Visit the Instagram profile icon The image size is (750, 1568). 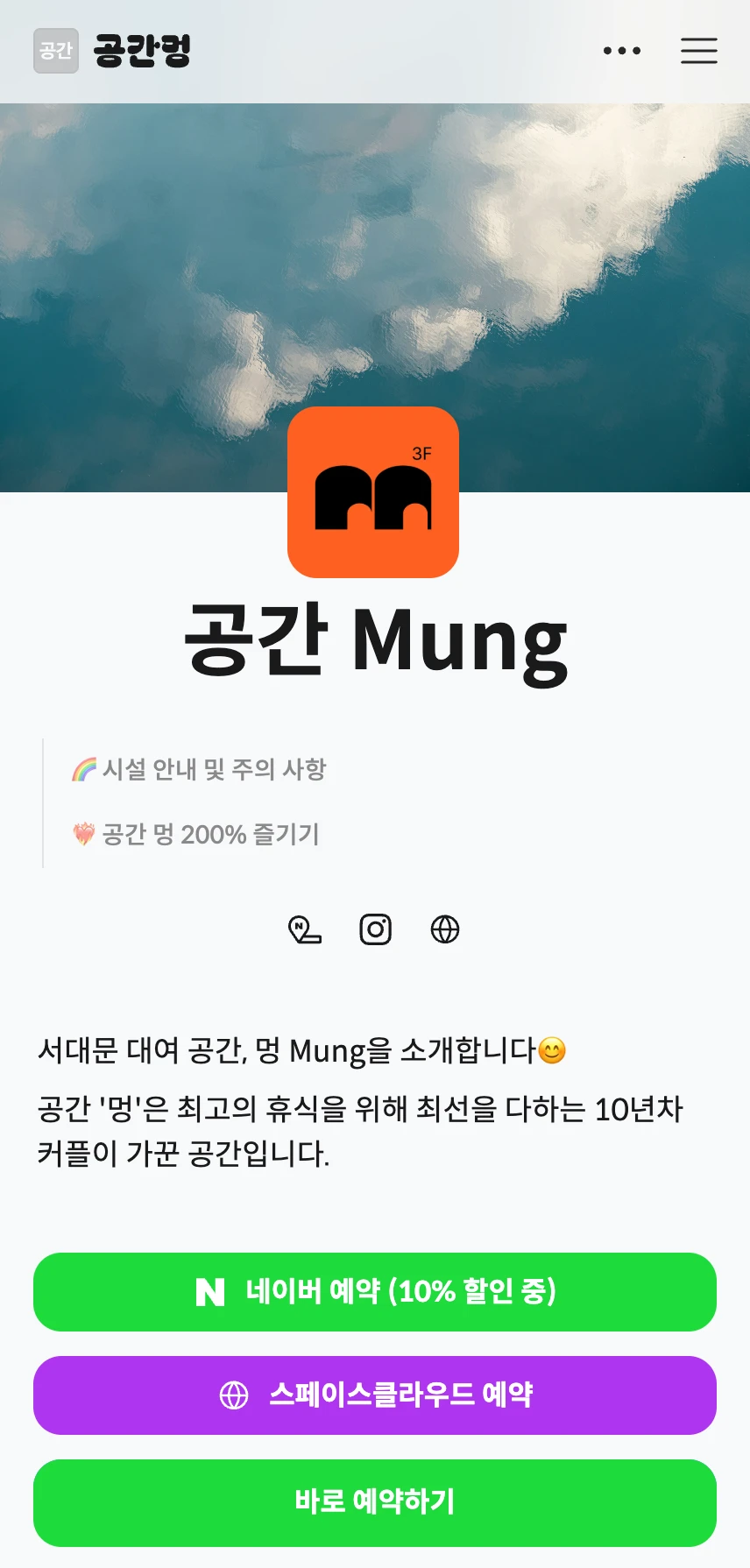(375, 929)
